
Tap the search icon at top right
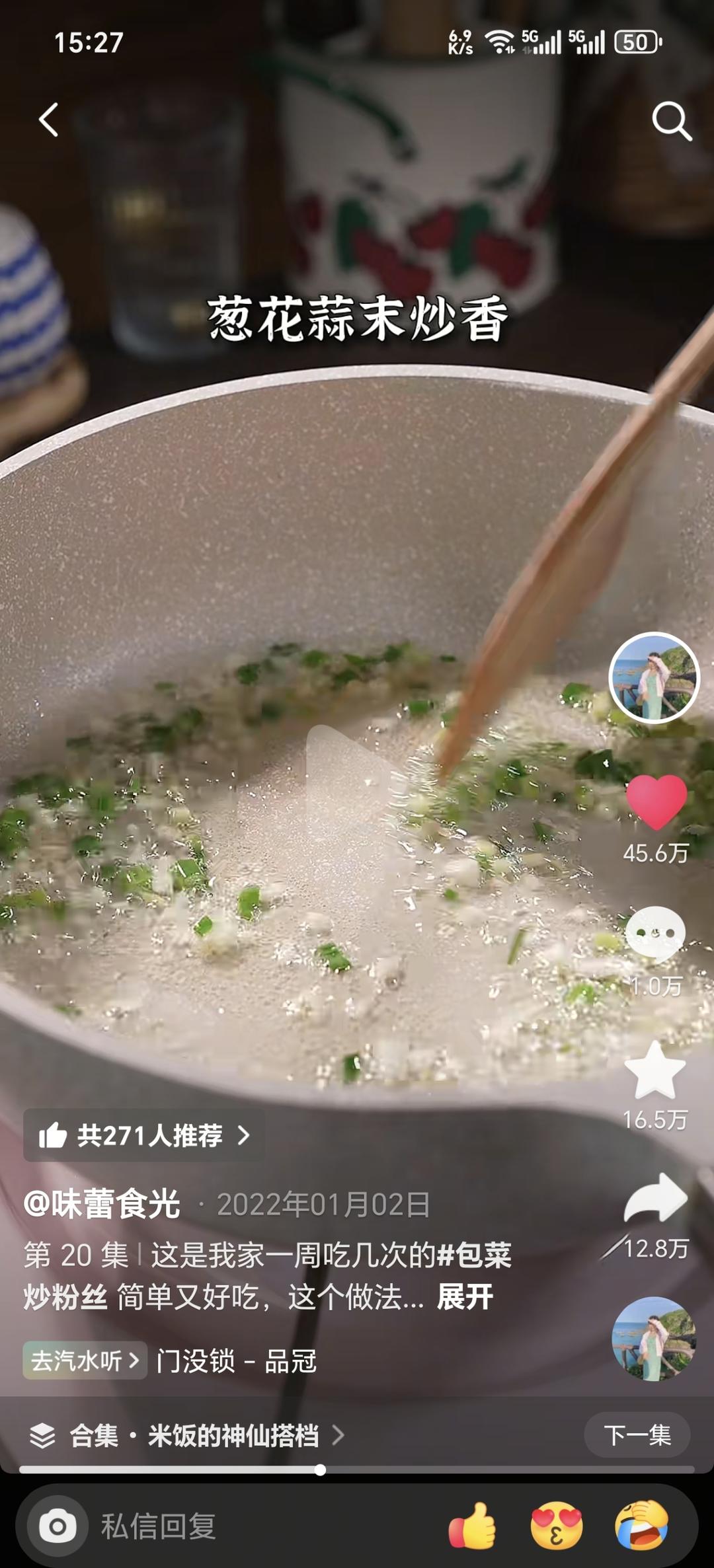click(672, 120)
